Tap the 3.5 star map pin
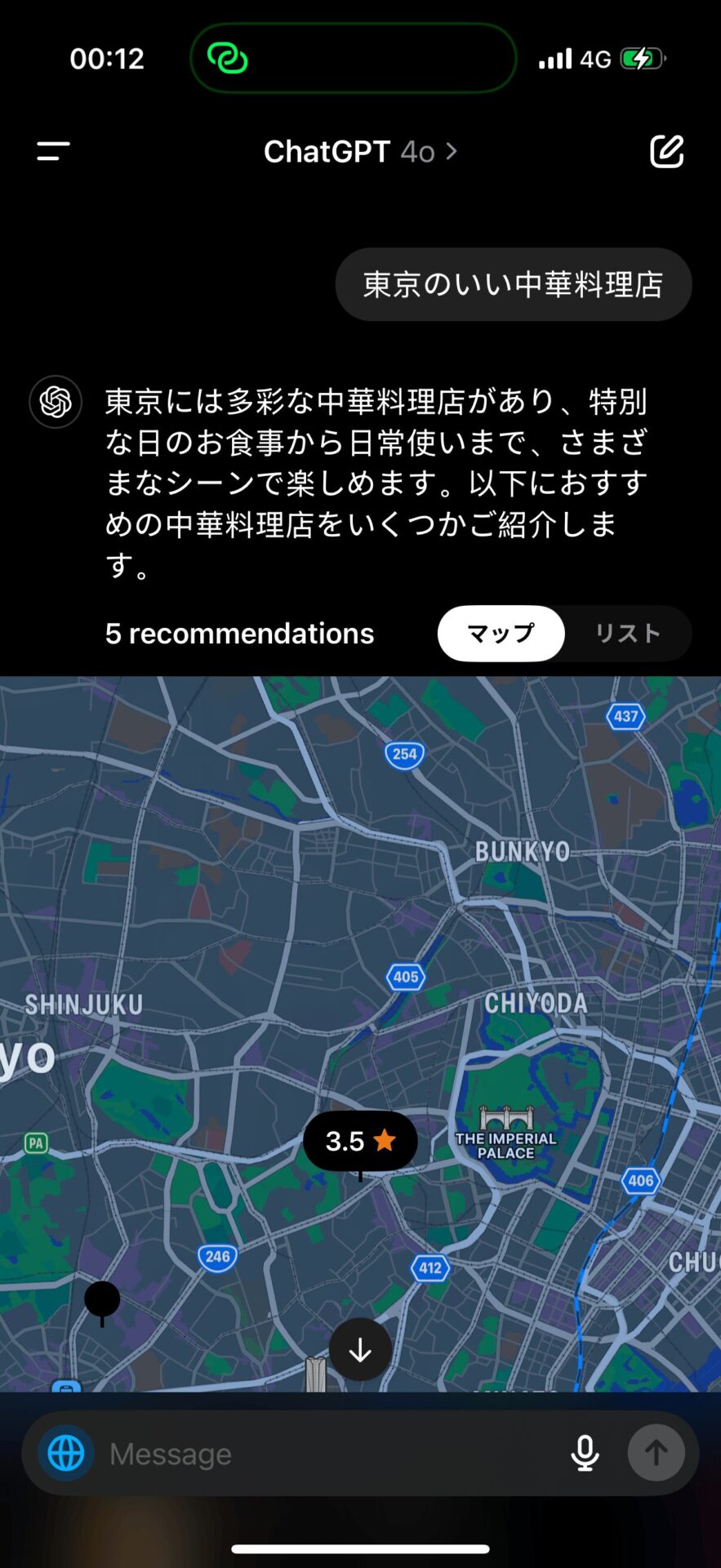 [x=360, y=1140]
